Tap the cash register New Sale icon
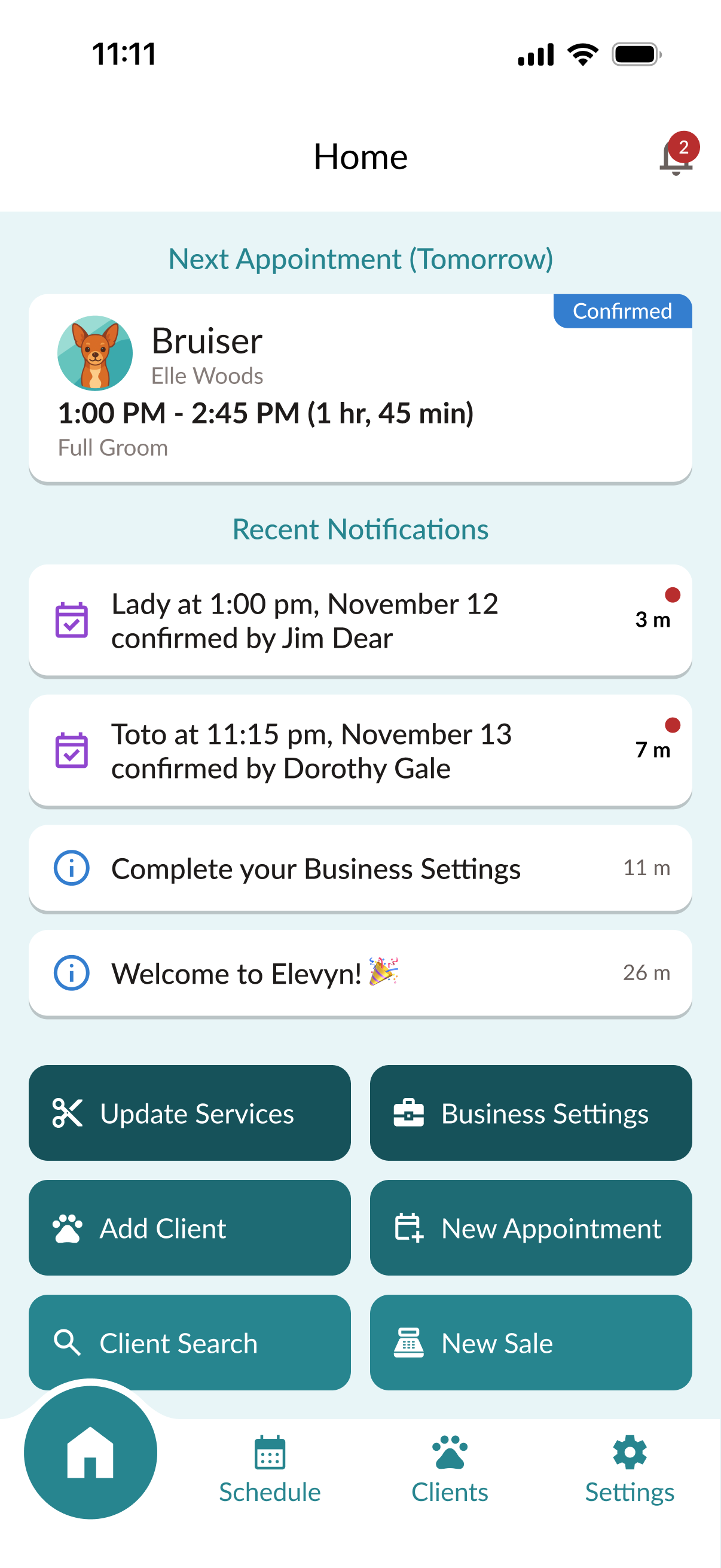721x1568 pixels. (x=409, y=1343)
